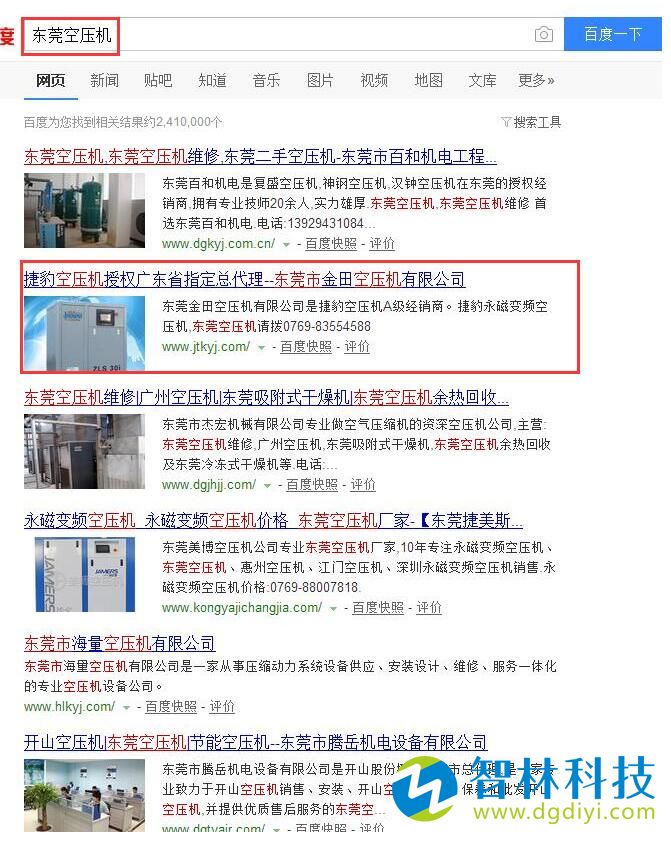Switch to the 文库 tab

click(x=482, y=80)
